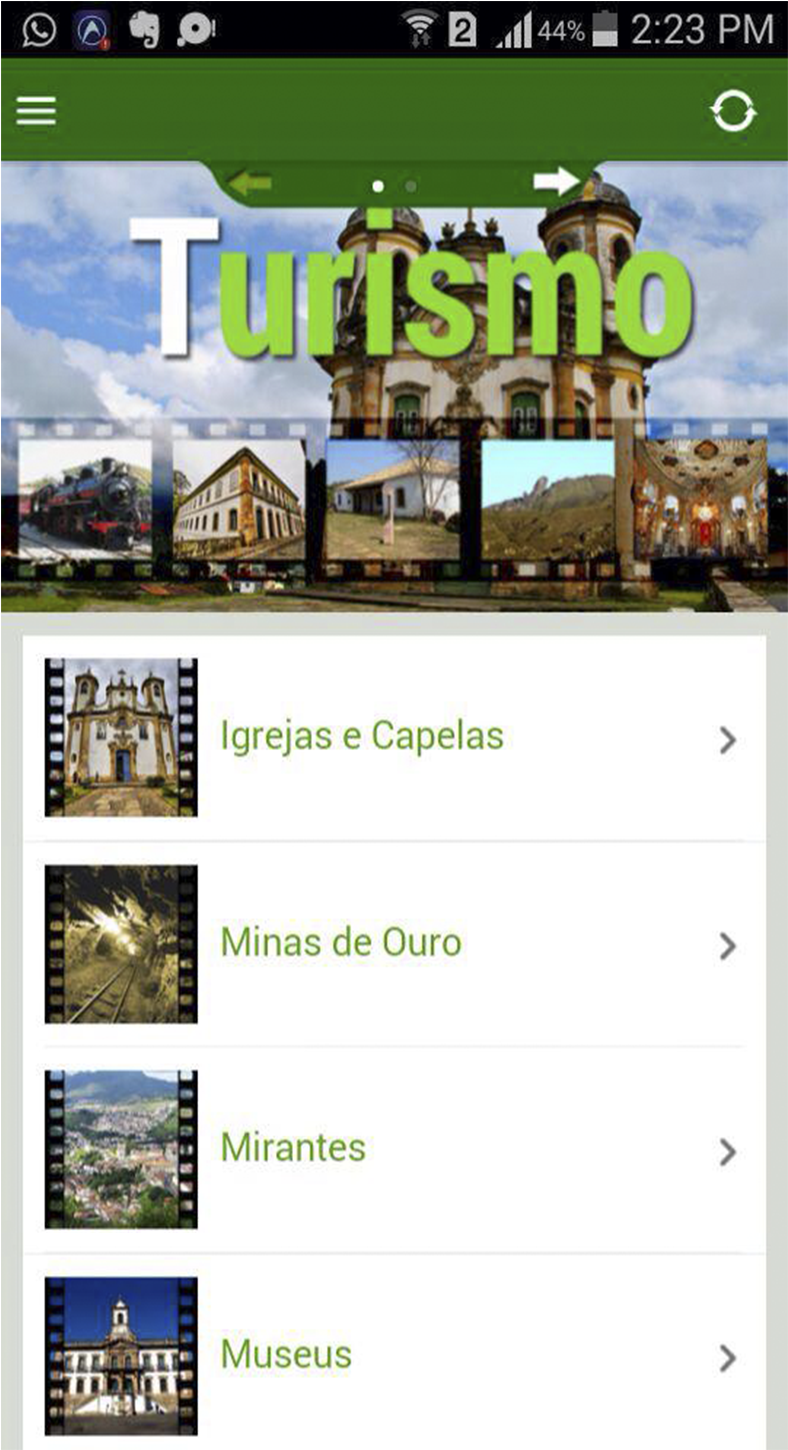Advance to the next banner with right arrow
This screenshot has height=1450, width=788.
(x=556, y=181)
